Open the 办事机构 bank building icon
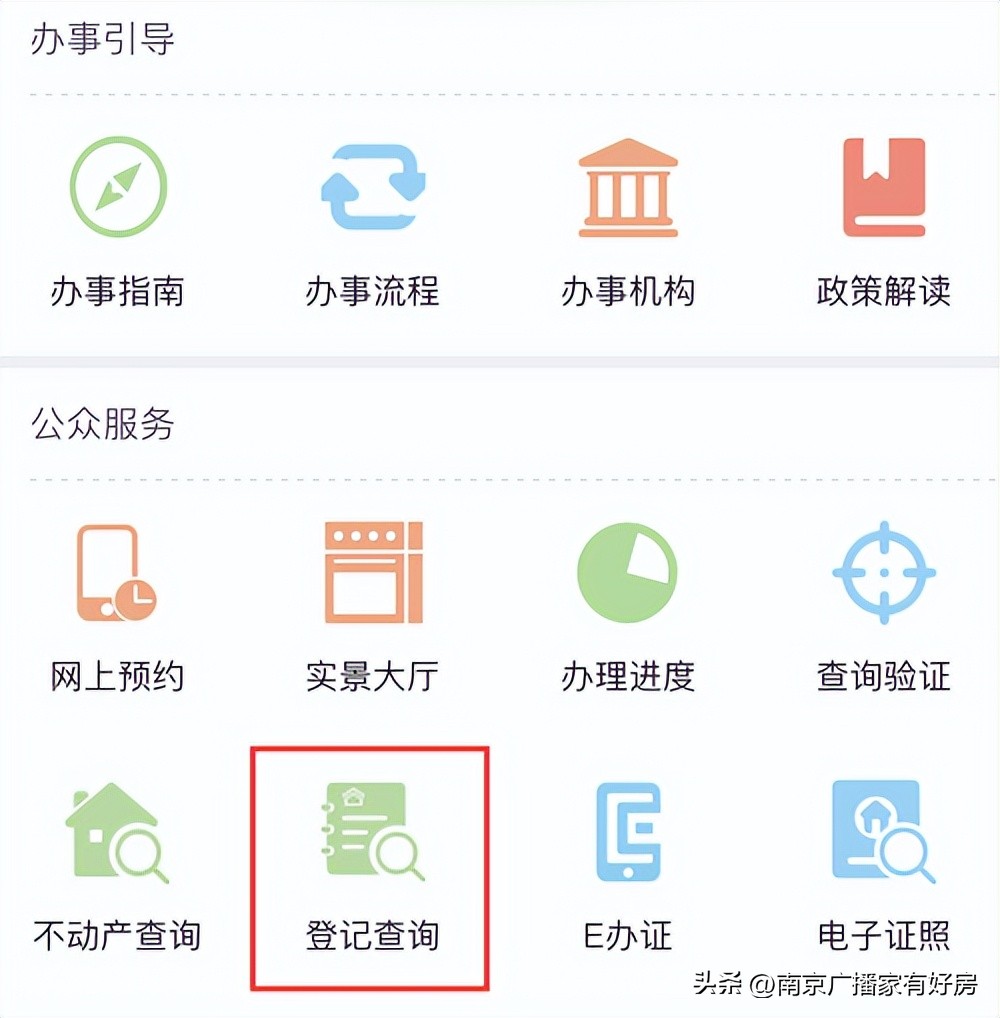This screenshot has width=1000, height=1018. pyautogui.click(x=627, y=186)
